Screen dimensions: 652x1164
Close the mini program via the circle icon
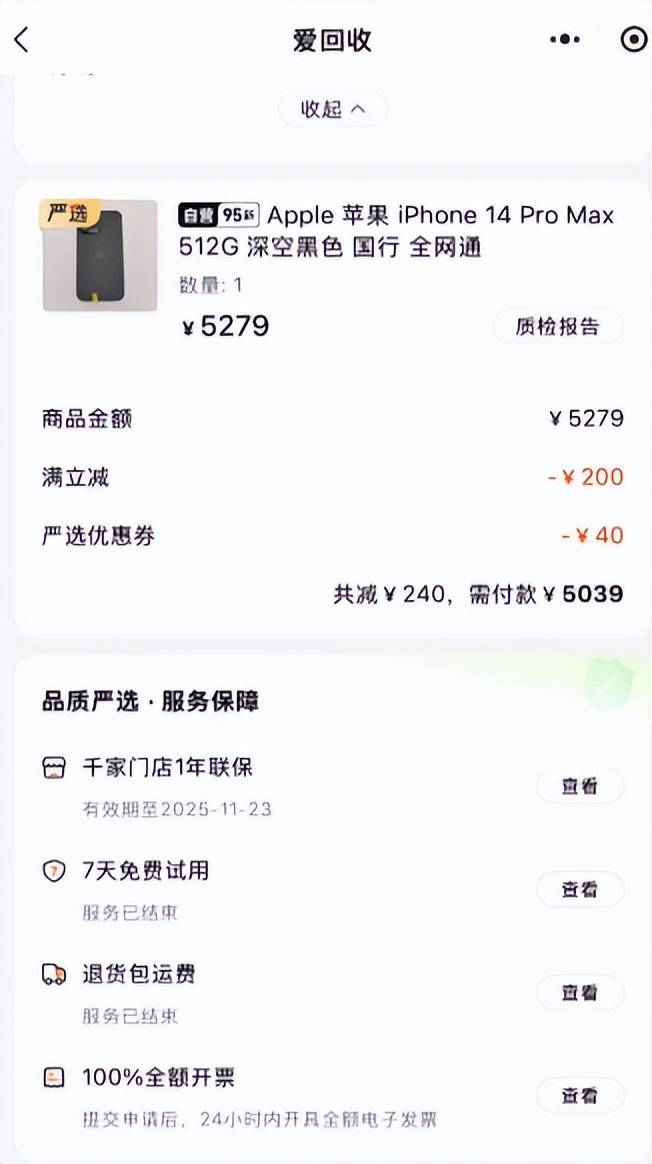633,40
